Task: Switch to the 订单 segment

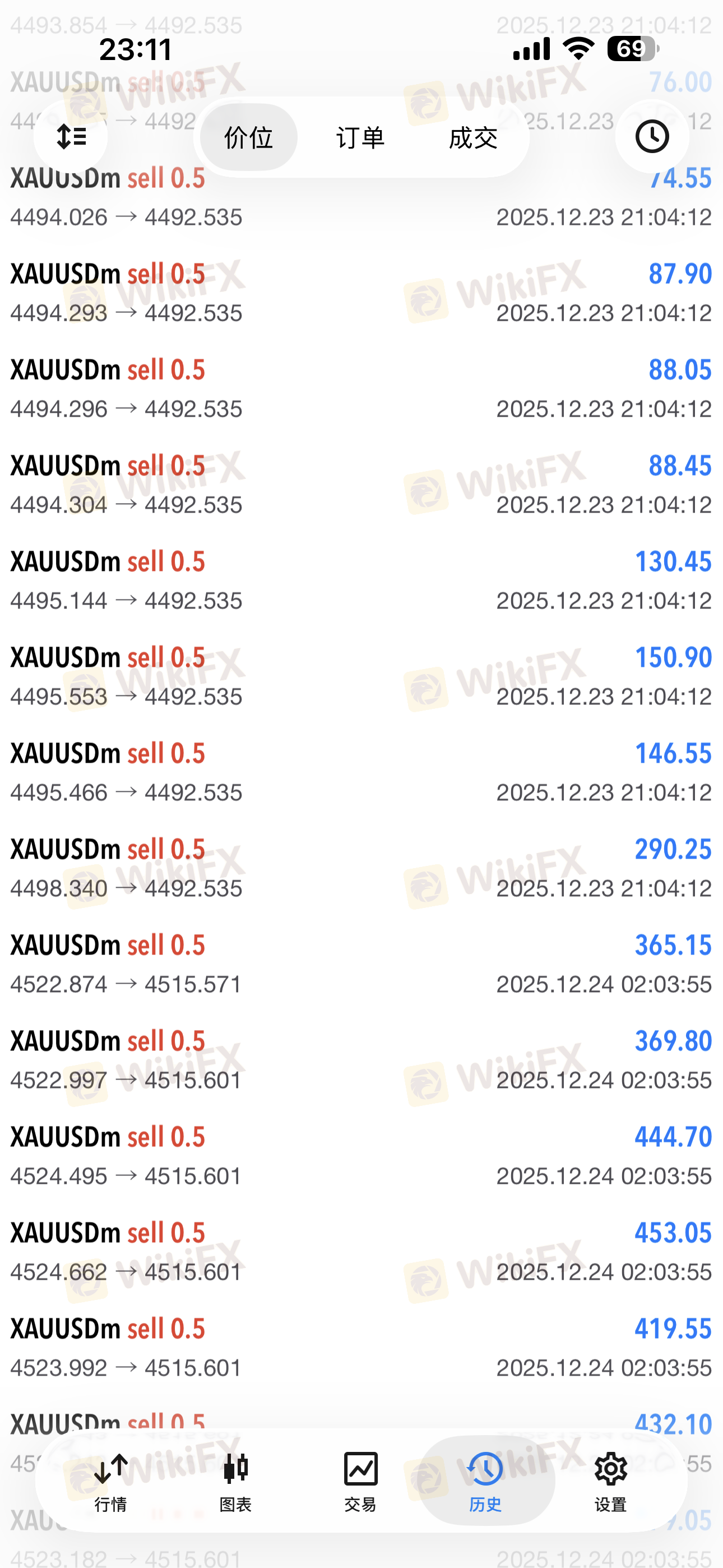Action: tap(361, 137)
